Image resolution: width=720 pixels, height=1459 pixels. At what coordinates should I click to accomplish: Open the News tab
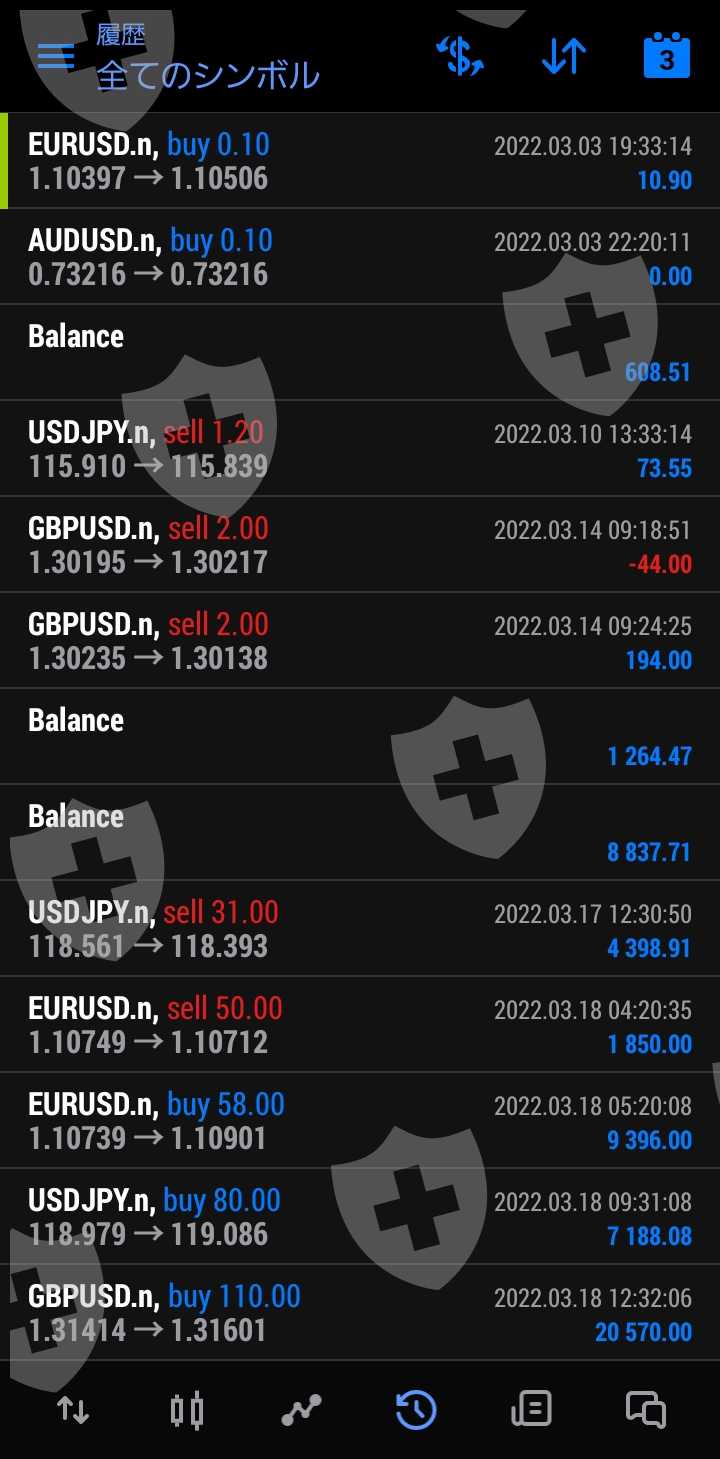(531, 1410)
